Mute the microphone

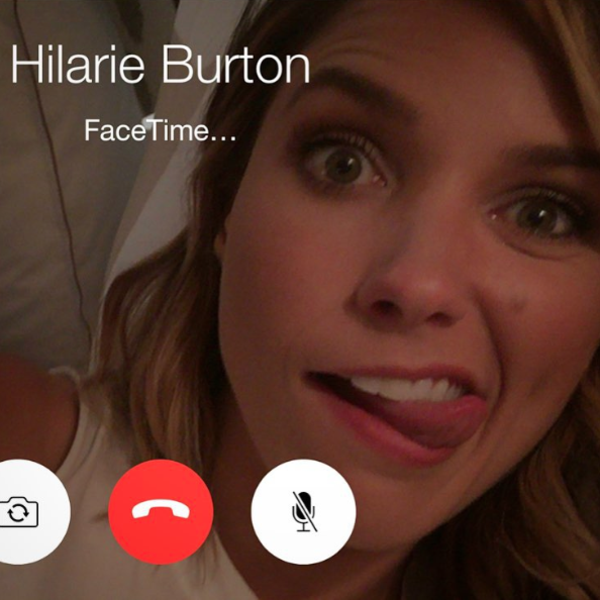(x=303, y=512)
